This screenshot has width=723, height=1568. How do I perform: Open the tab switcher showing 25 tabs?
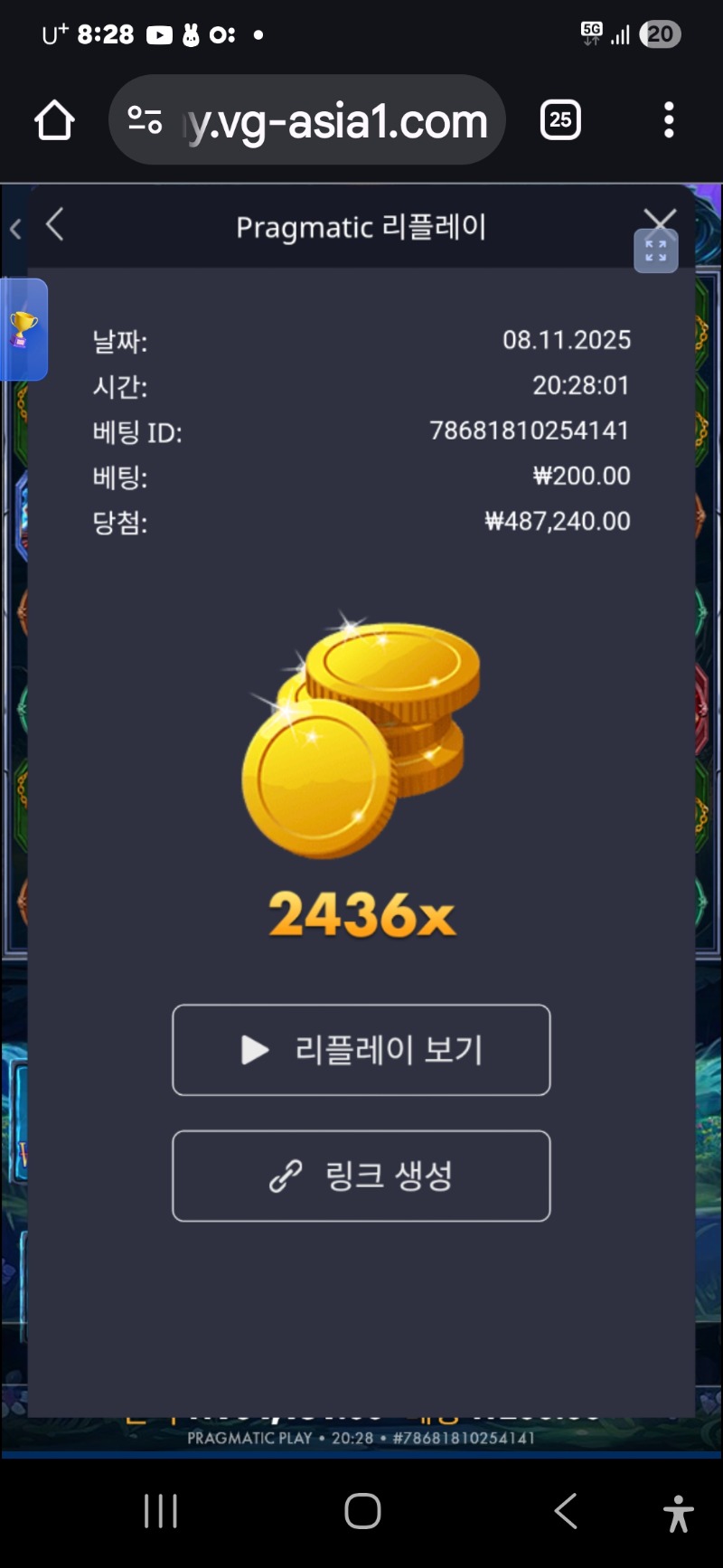(560, 119)
